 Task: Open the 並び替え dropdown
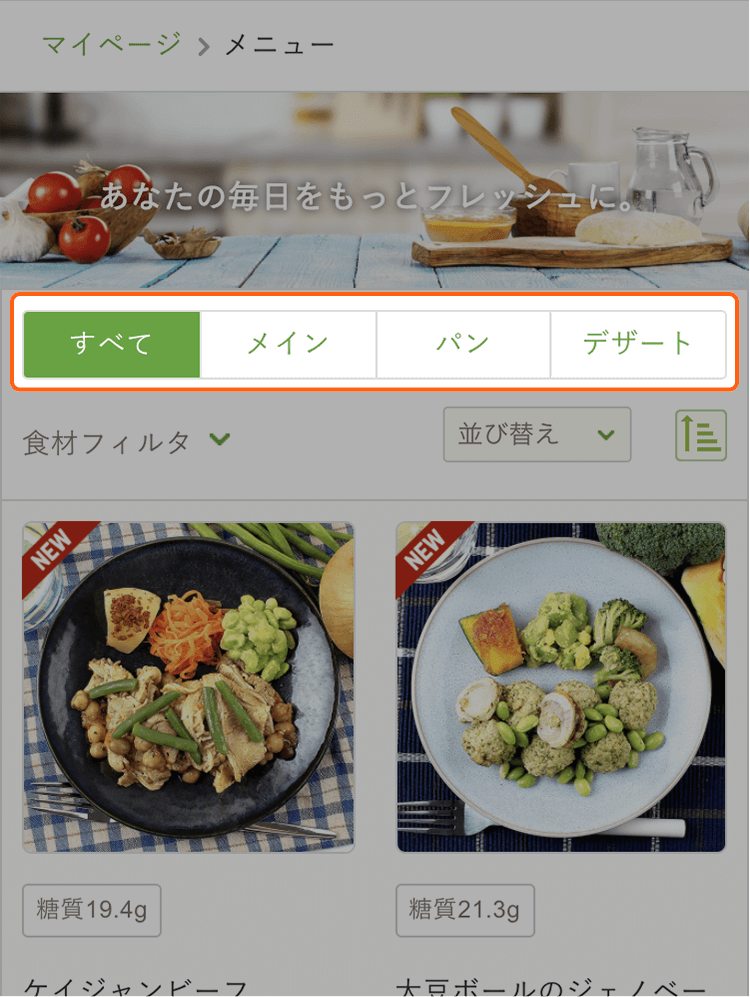pos(537,435)
